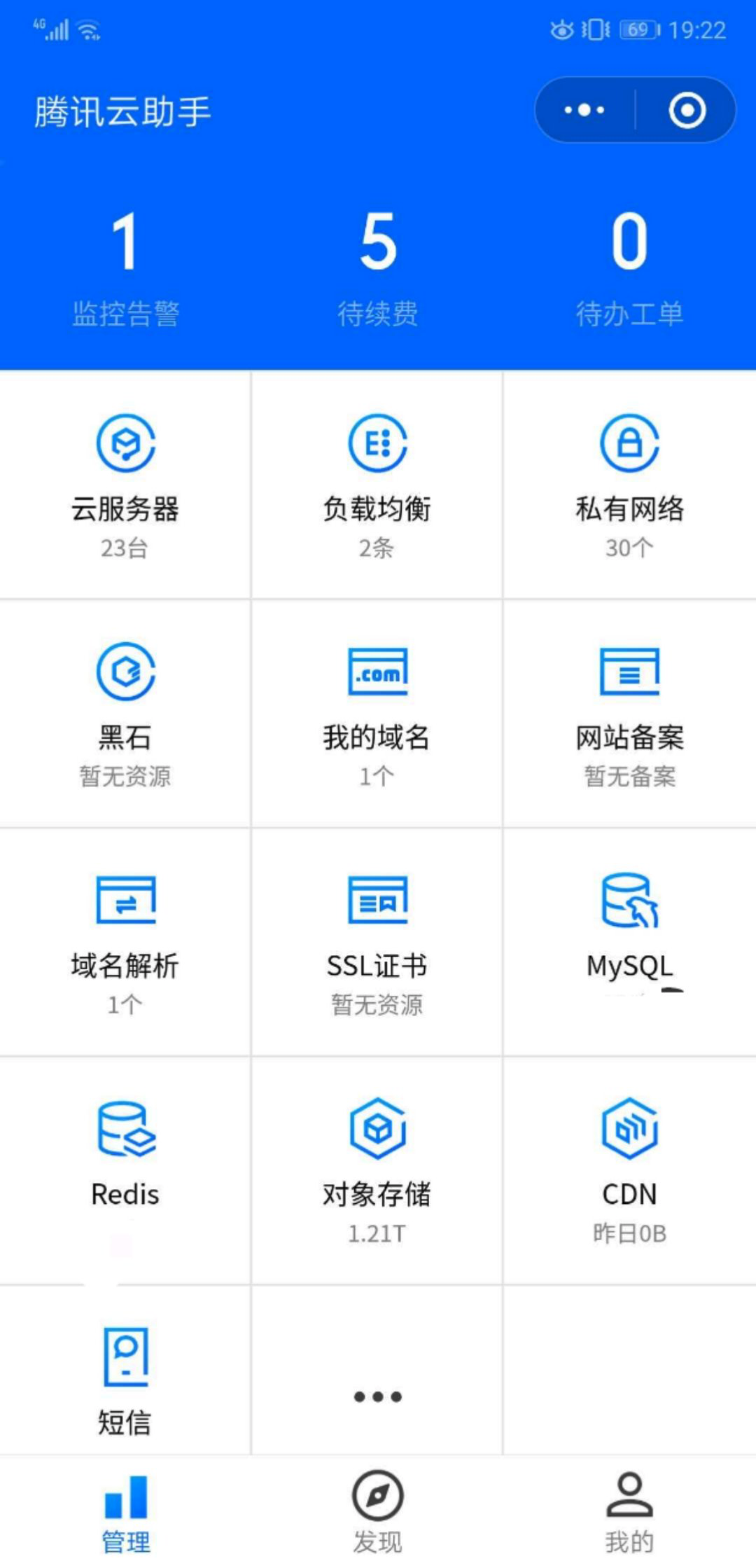Open the mini program overflow menu

pyautogui.click(x=584, y=110)
